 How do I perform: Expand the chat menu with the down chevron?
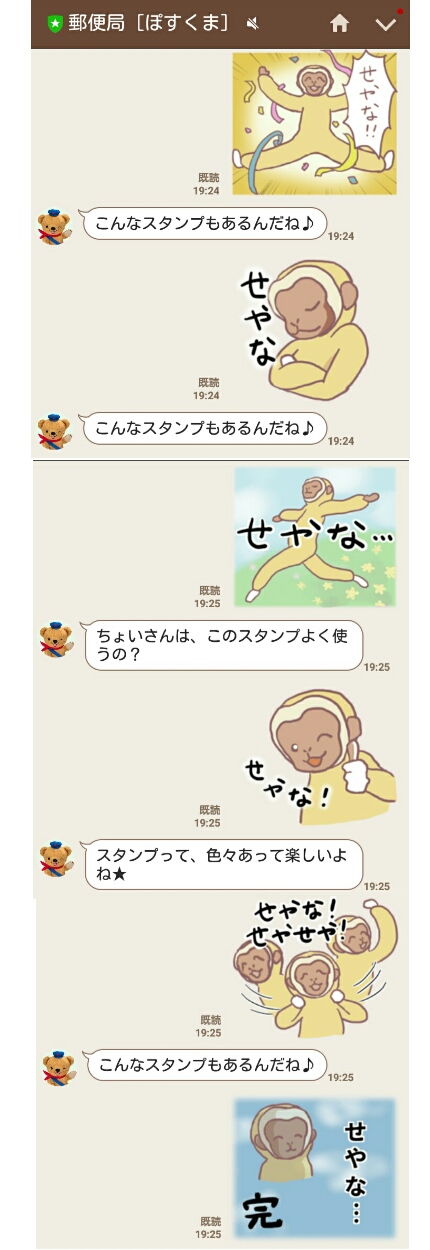click(x=385, y=24)
